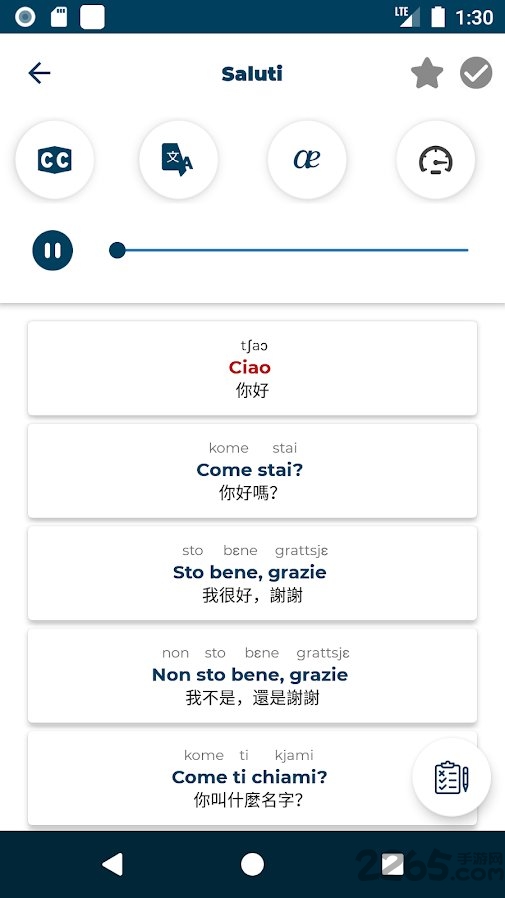Toggle the CC subtitles button
Image resolution: width=505 pixels, height=898 pixels.
point(55,160)
